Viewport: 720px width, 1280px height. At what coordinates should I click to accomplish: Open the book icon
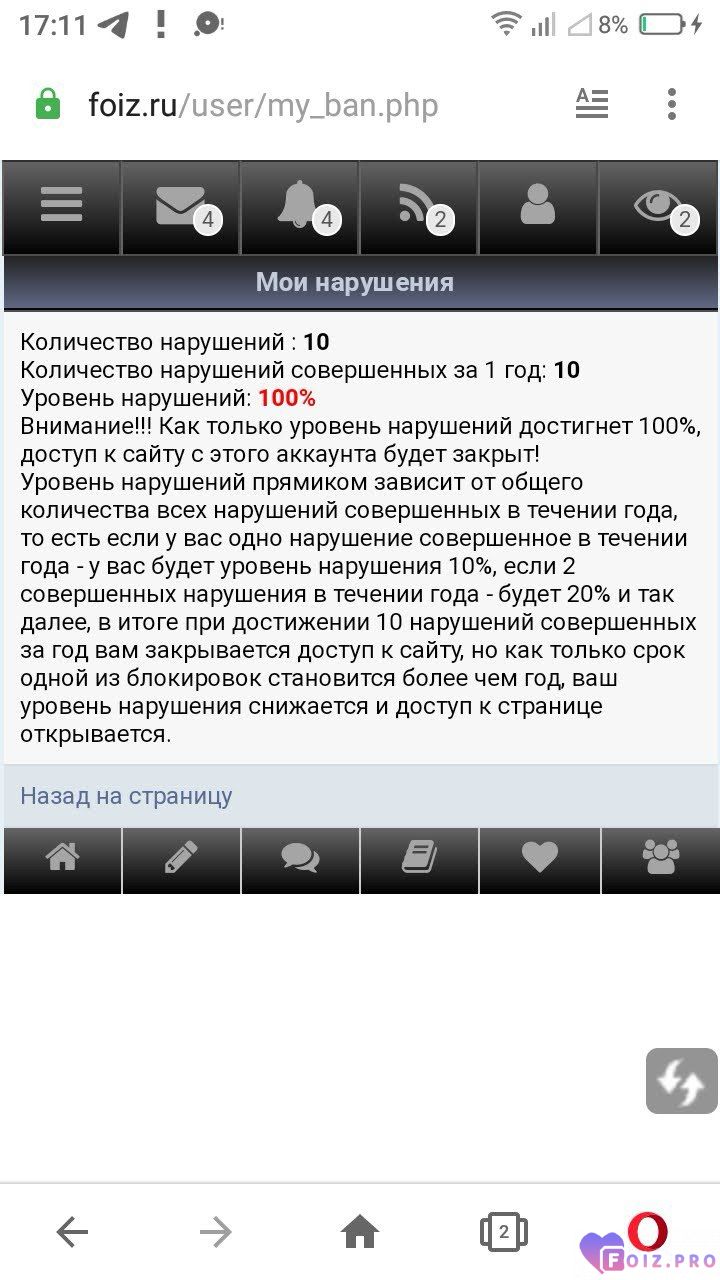point(419,858)
